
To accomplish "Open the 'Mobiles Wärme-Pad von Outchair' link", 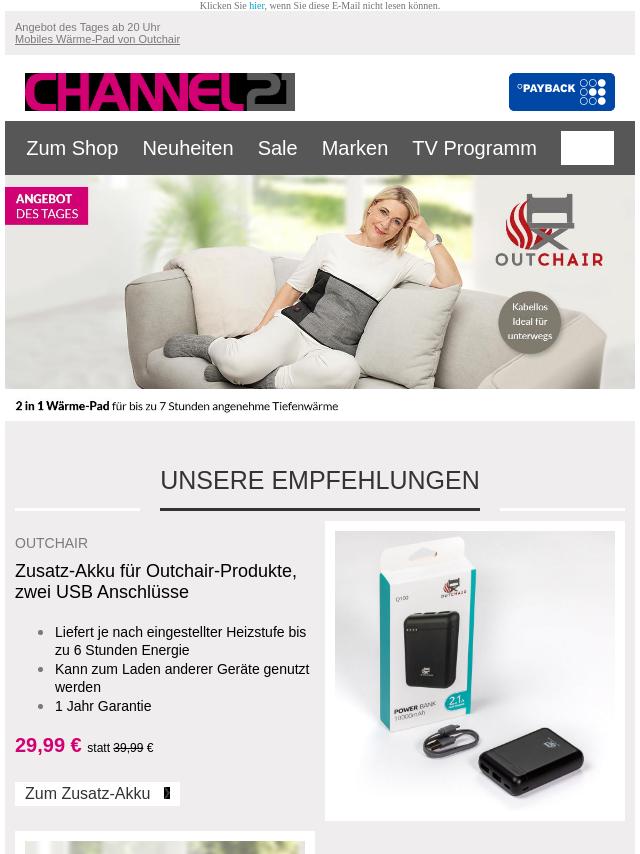I will coord(97,40).
